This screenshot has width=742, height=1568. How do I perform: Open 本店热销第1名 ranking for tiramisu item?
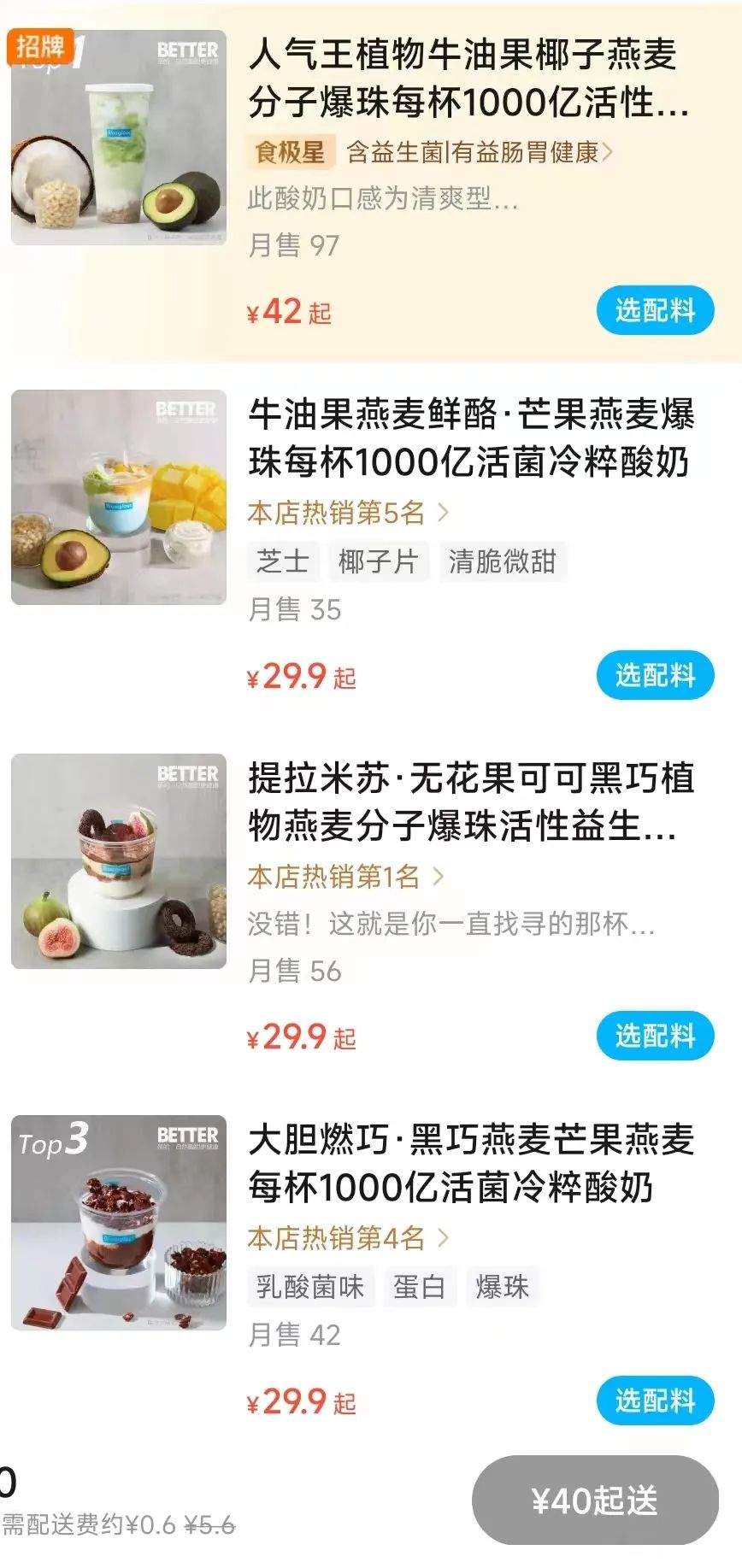point(339,877)
